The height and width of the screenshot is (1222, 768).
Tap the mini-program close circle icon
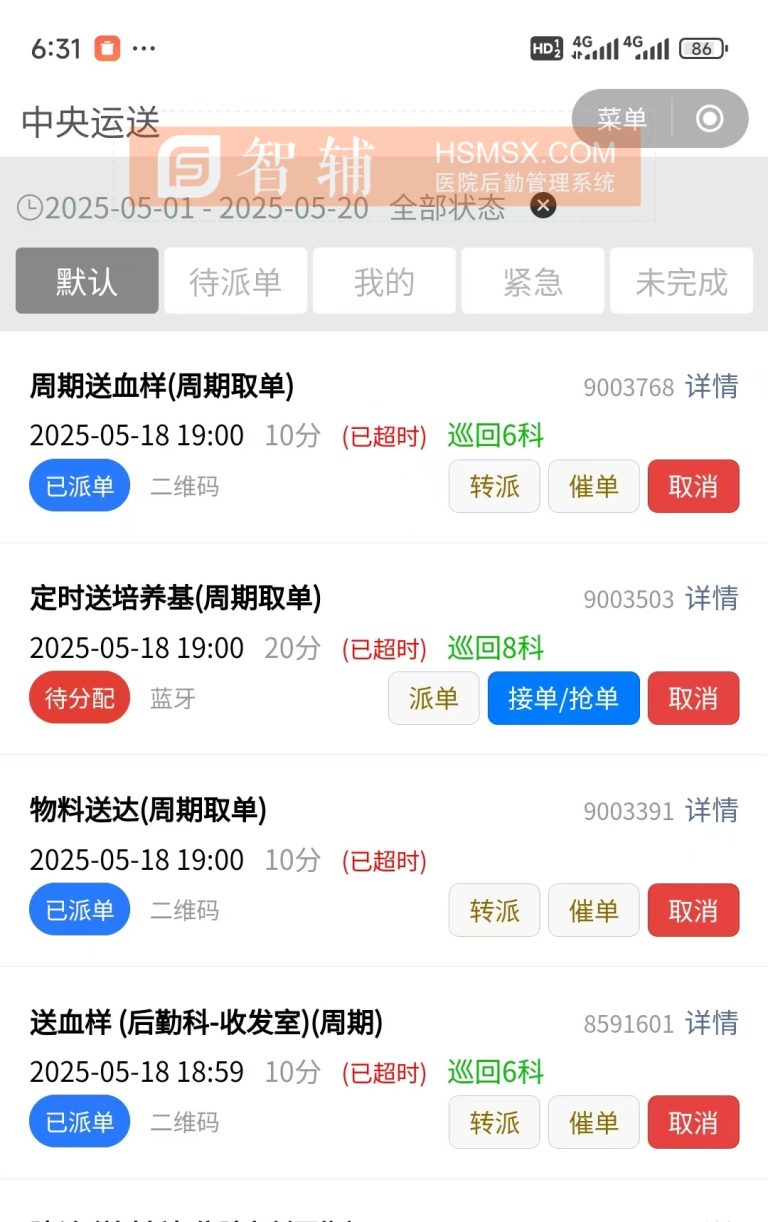709,119
